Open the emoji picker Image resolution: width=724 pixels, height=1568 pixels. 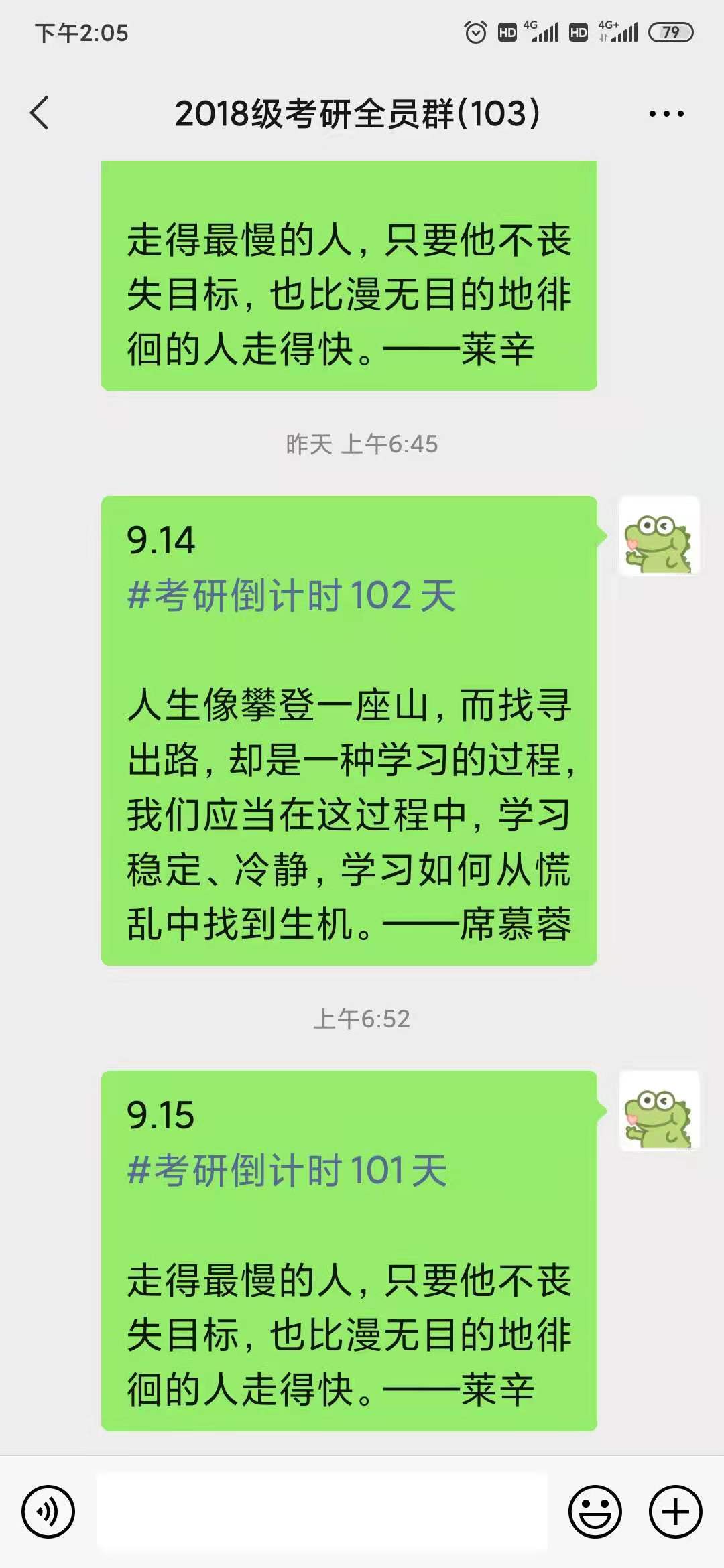click(595, 1512)
